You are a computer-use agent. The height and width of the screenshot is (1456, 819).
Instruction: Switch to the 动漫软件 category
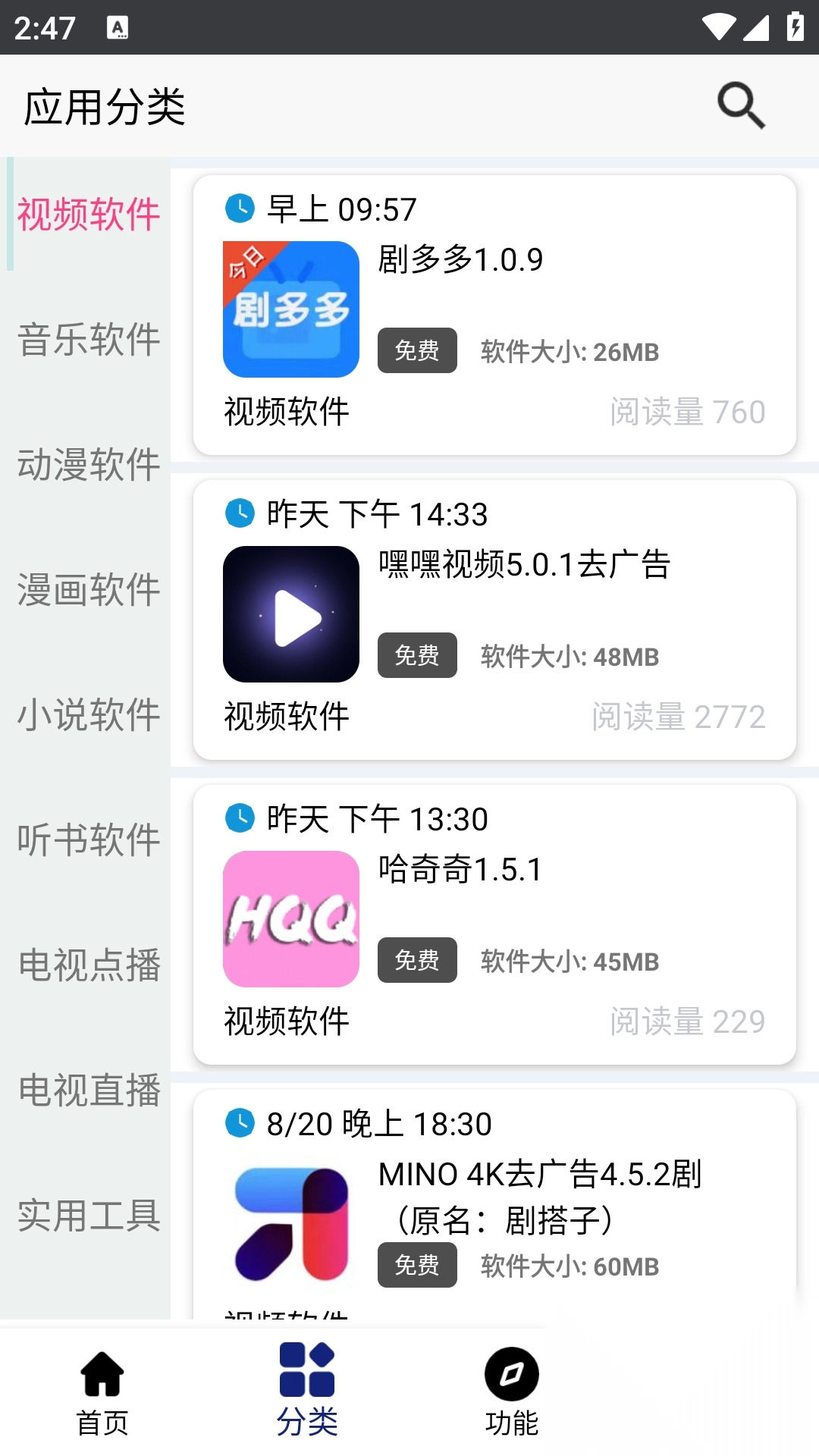[88, 466]
